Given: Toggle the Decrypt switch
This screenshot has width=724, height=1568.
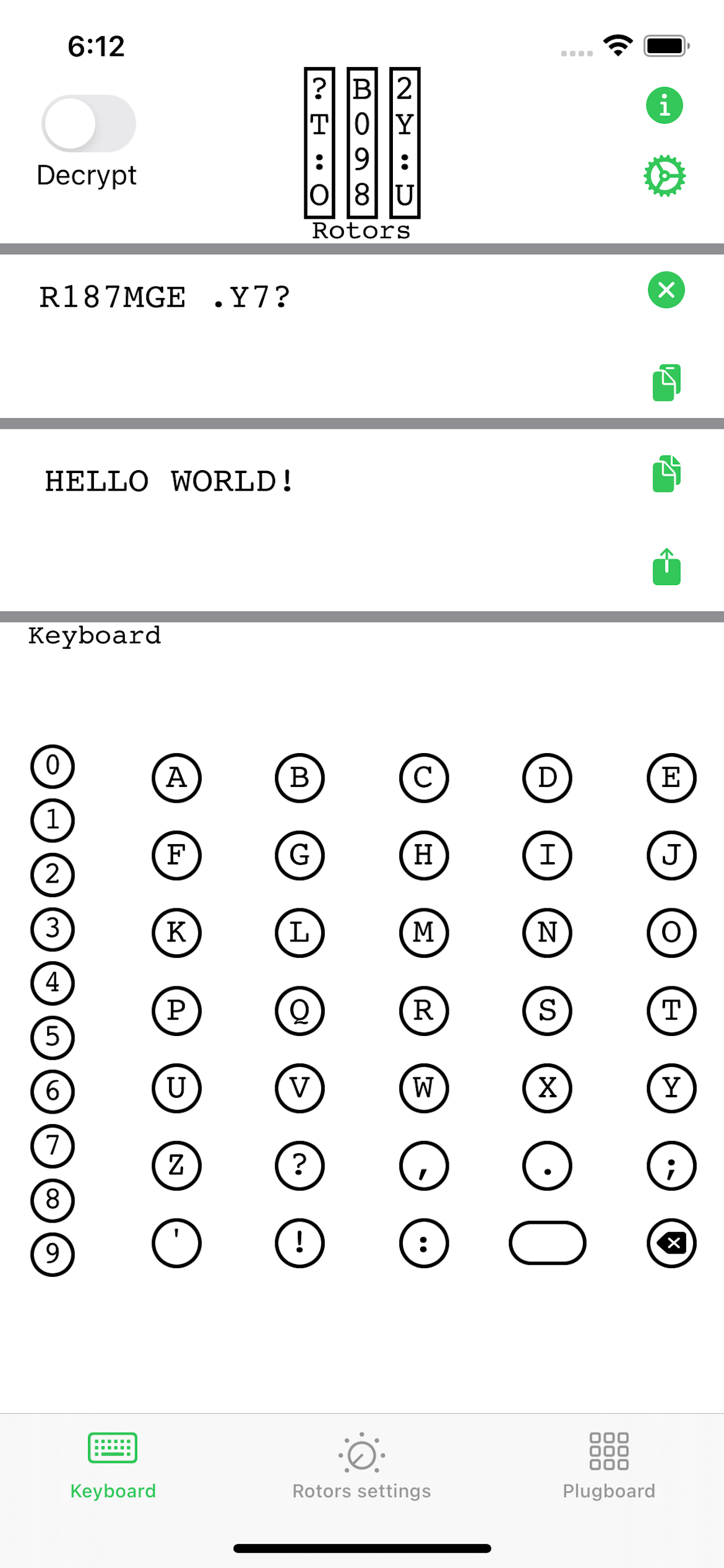Looking at the screenshot, I should 88,124.
